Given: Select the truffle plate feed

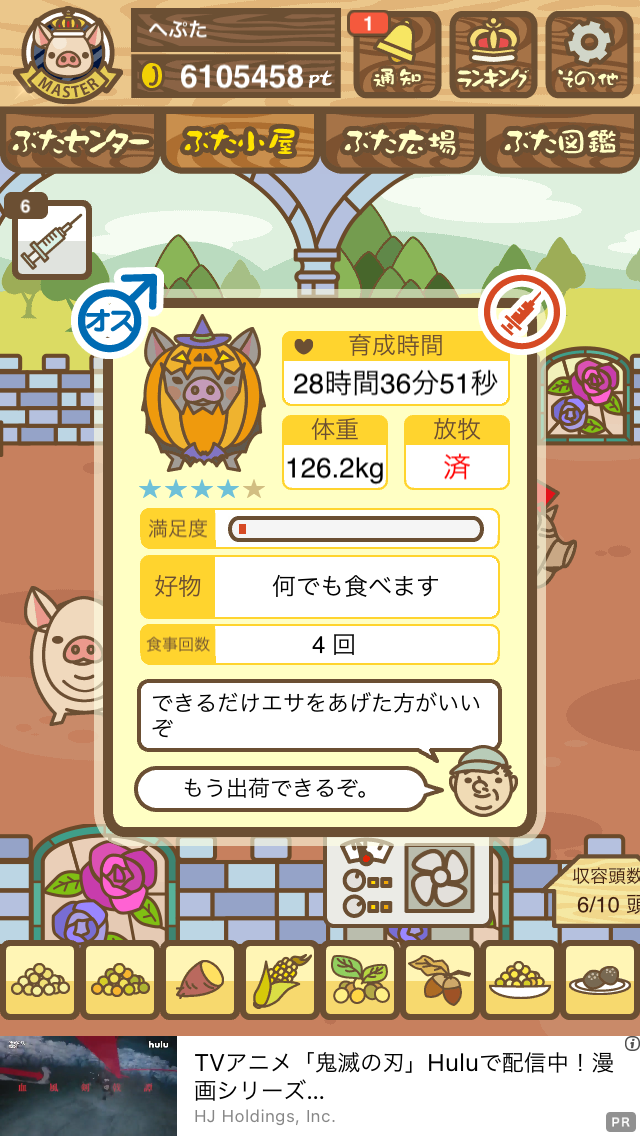Looking at the screenshot, I should click(599, 980).
